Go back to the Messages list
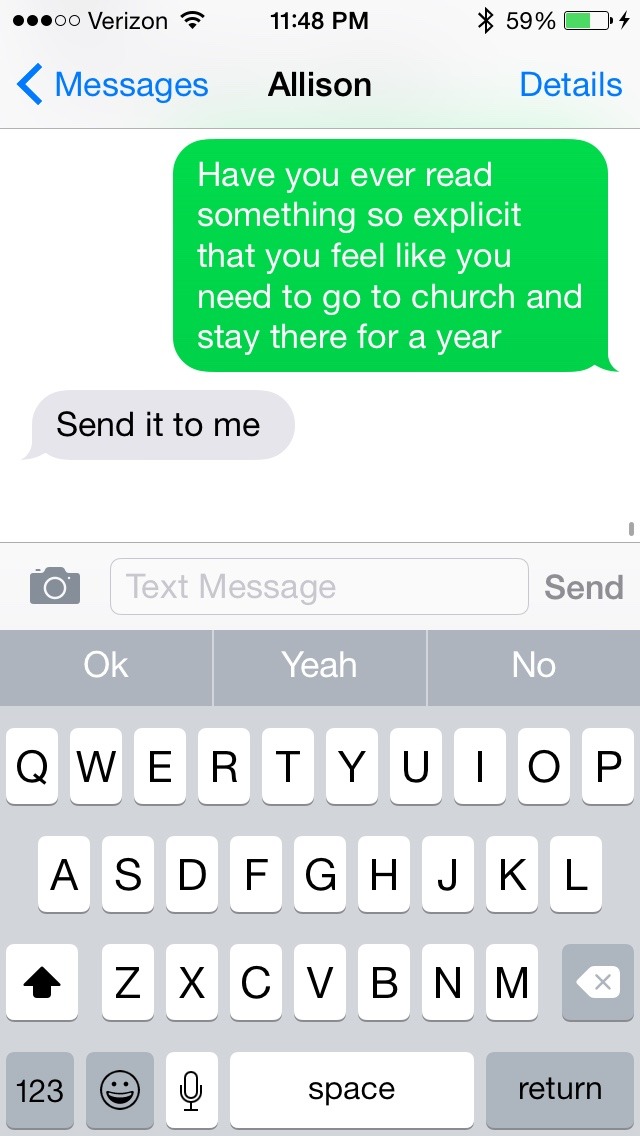Screen dimensions: 640x1136 [112, 85]
